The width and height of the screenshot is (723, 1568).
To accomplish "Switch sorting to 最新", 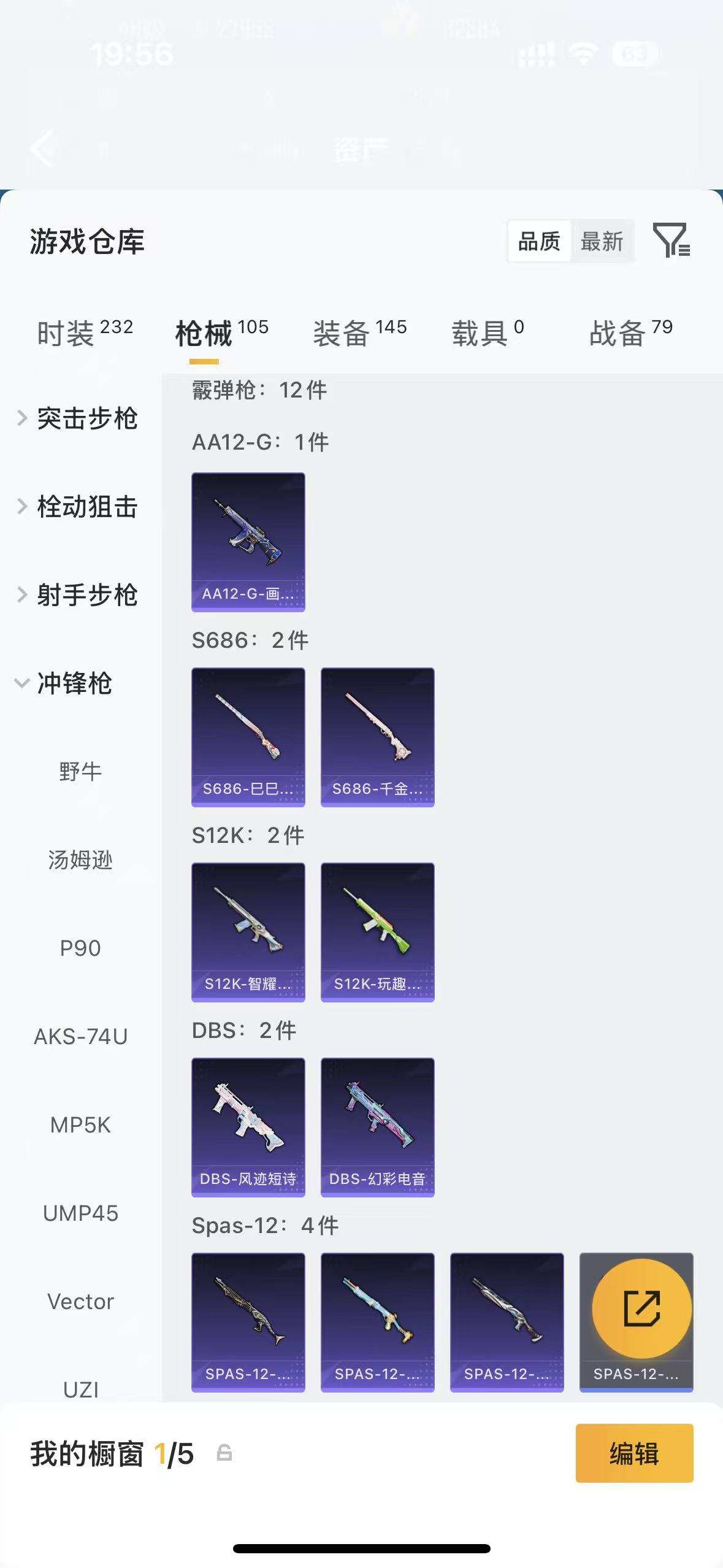I will pos(603,242).
